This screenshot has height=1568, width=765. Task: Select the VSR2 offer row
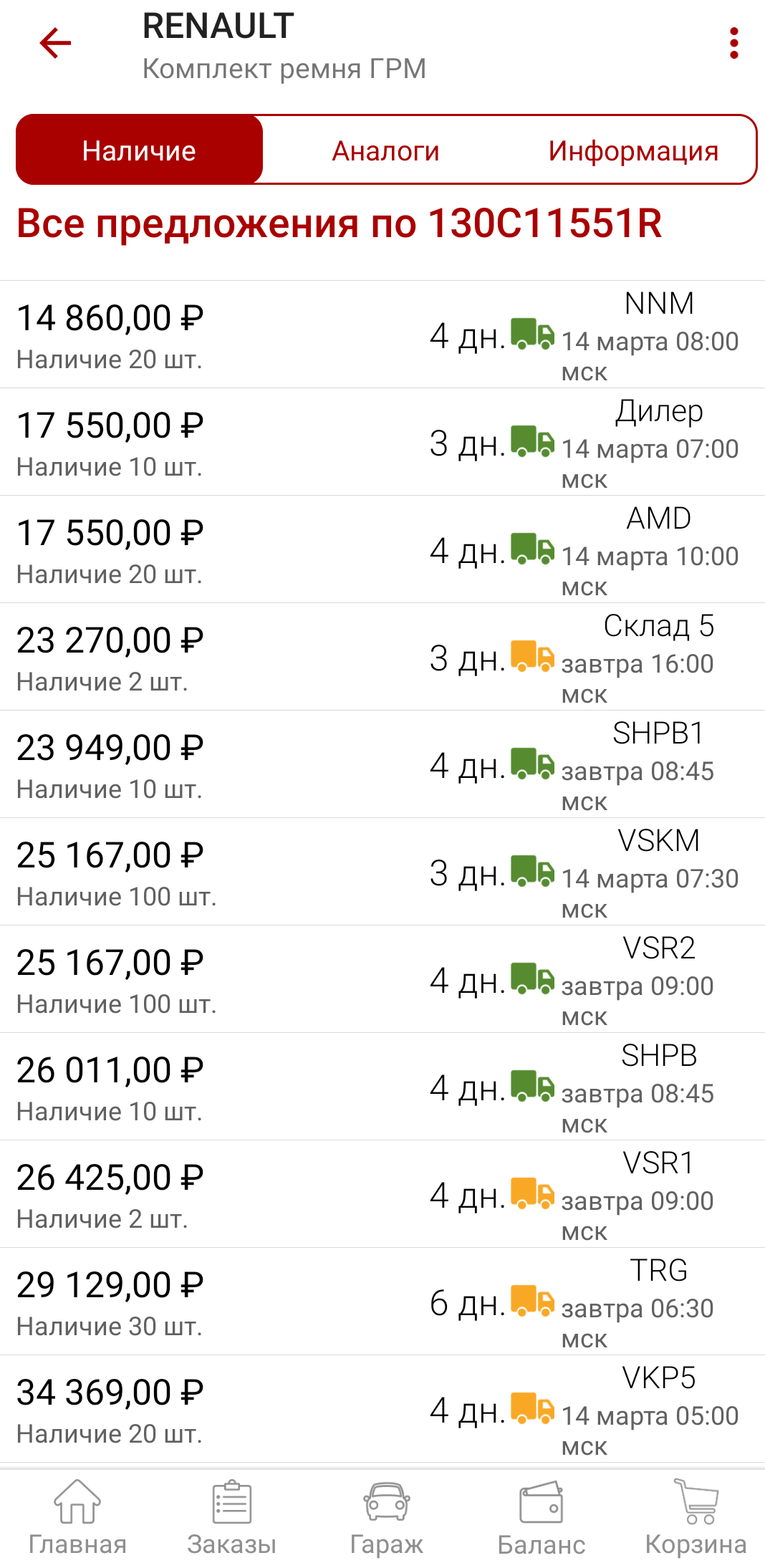coord(382,979)
